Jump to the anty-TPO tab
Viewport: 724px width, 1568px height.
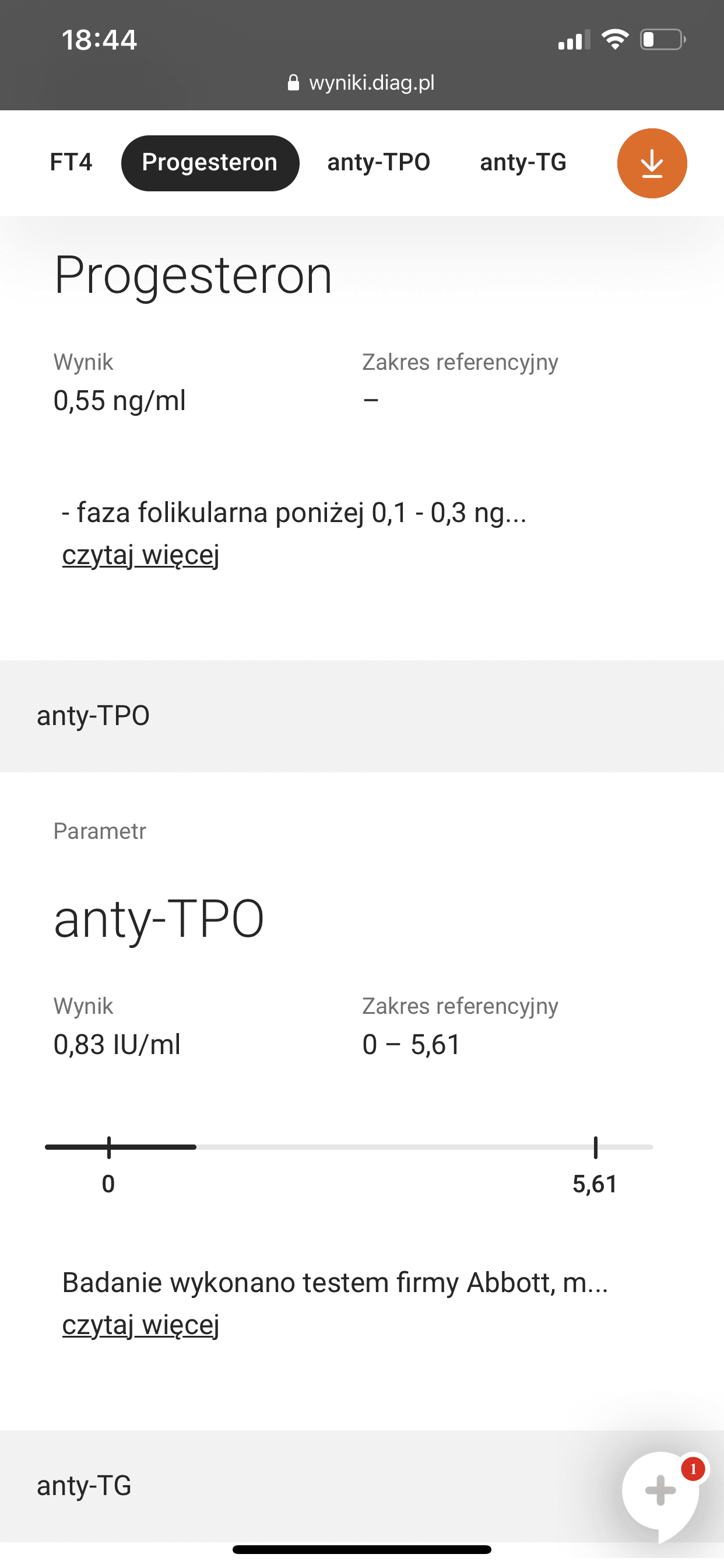[x=378, y=163]
